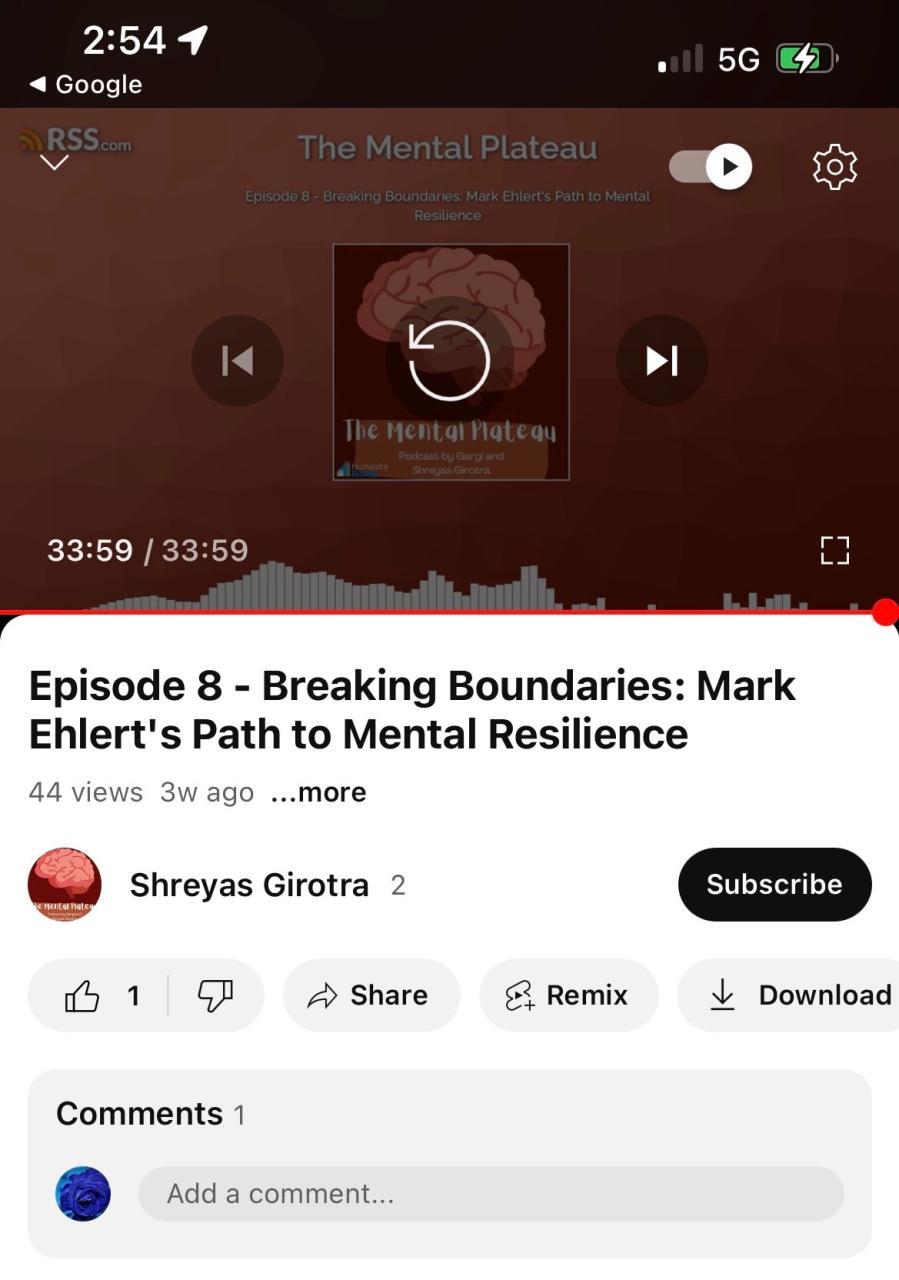Enter fullscreen mode

[x=834, y=550]
